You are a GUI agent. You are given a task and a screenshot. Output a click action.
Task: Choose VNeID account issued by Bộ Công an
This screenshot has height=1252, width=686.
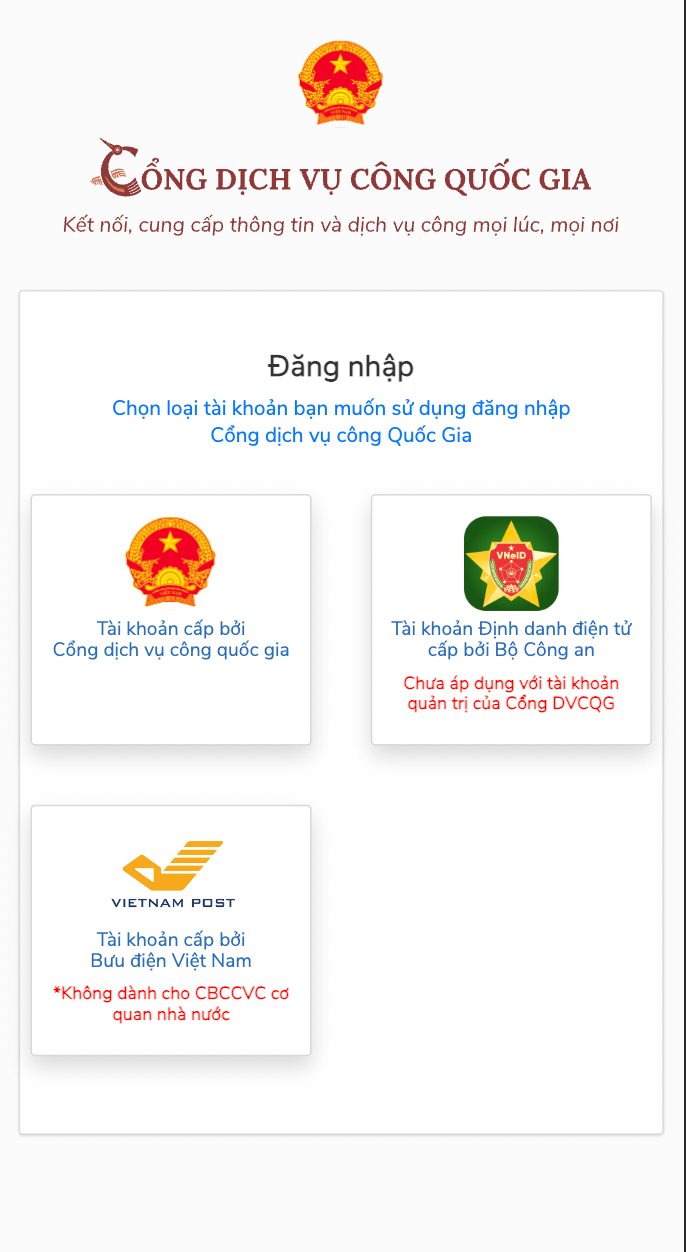point(511,619)
